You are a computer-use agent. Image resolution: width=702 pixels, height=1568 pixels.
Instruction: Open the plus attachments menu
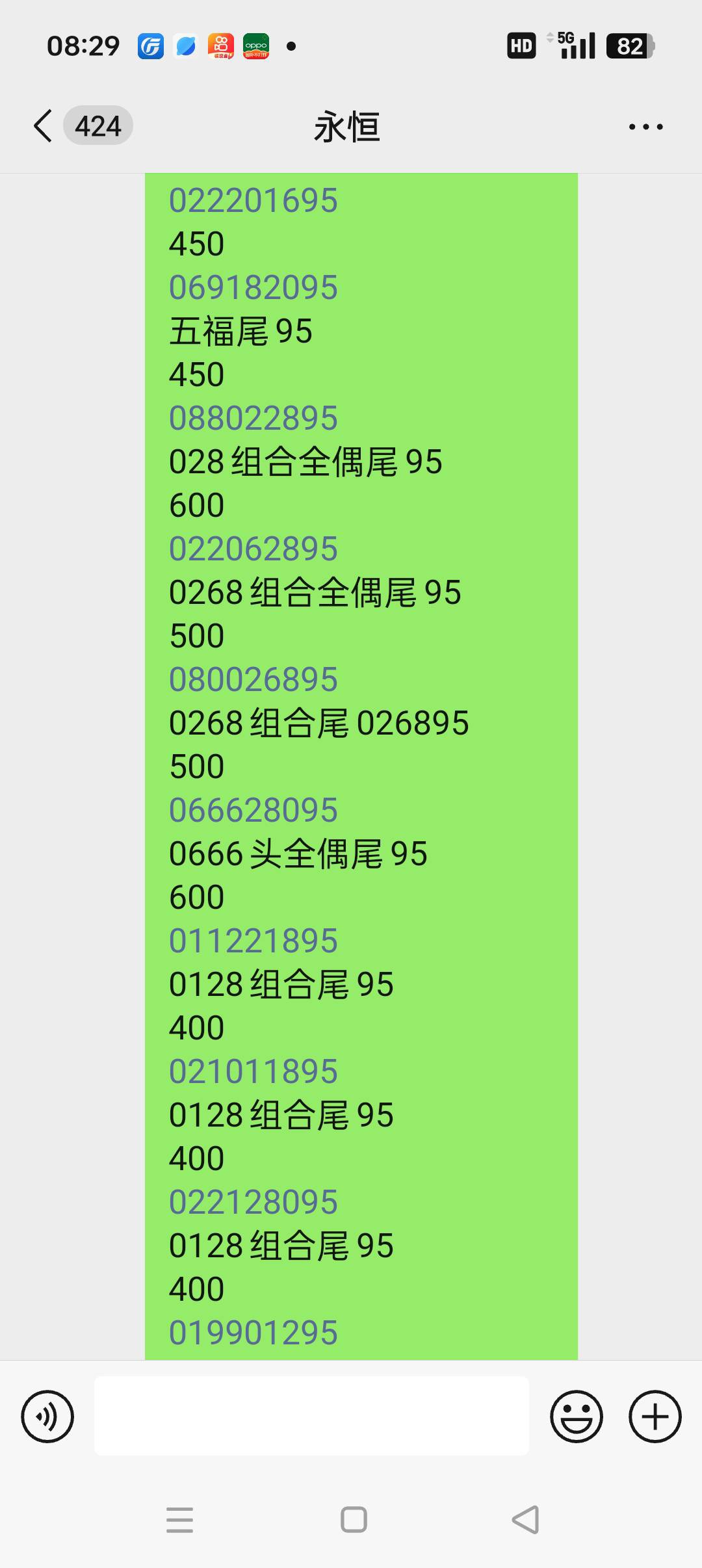pyautogui.click(x=655, y=1417)
